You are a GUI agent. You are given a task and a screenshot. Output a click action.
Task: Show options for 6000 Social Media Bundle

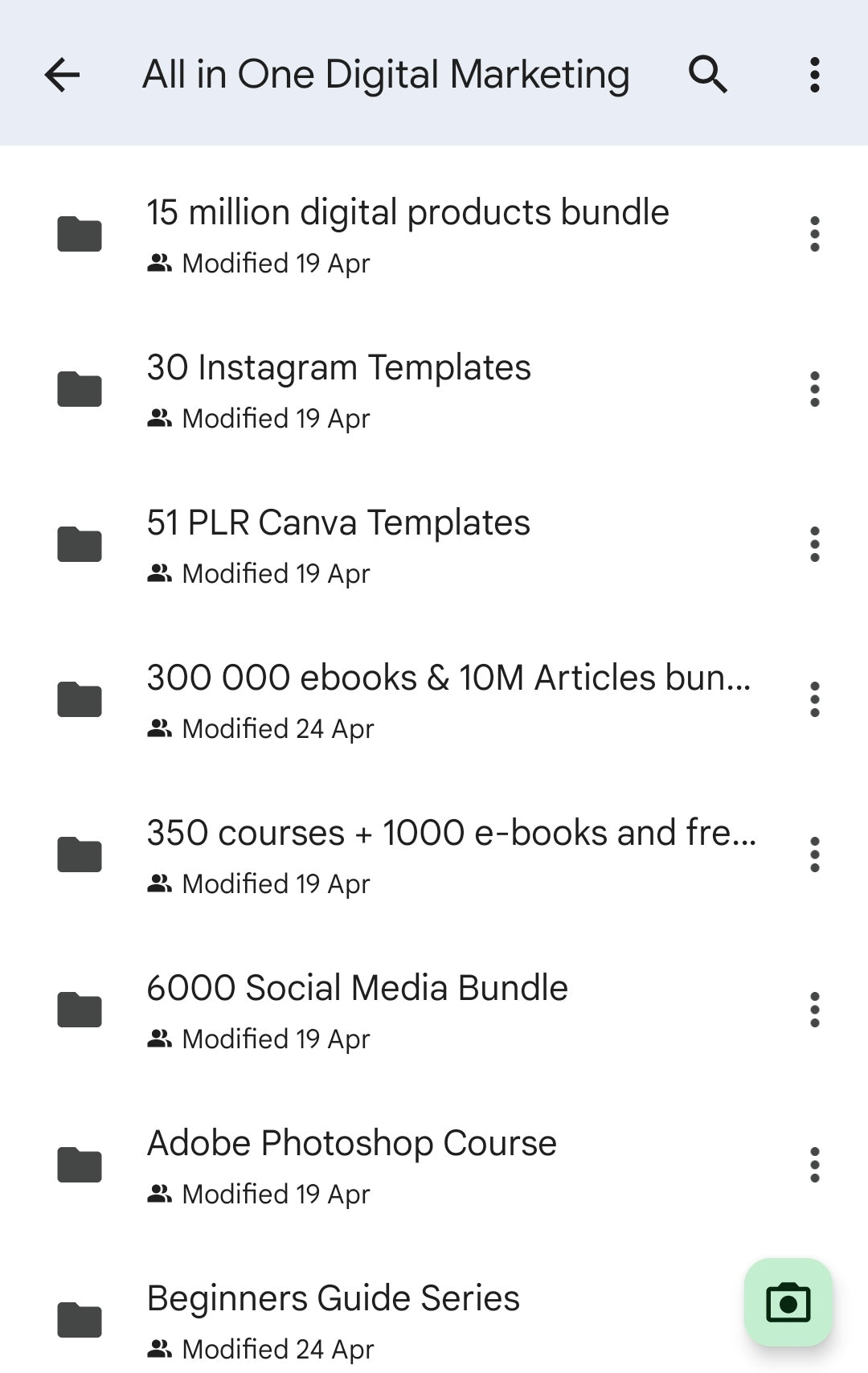tap(814, 1010)
